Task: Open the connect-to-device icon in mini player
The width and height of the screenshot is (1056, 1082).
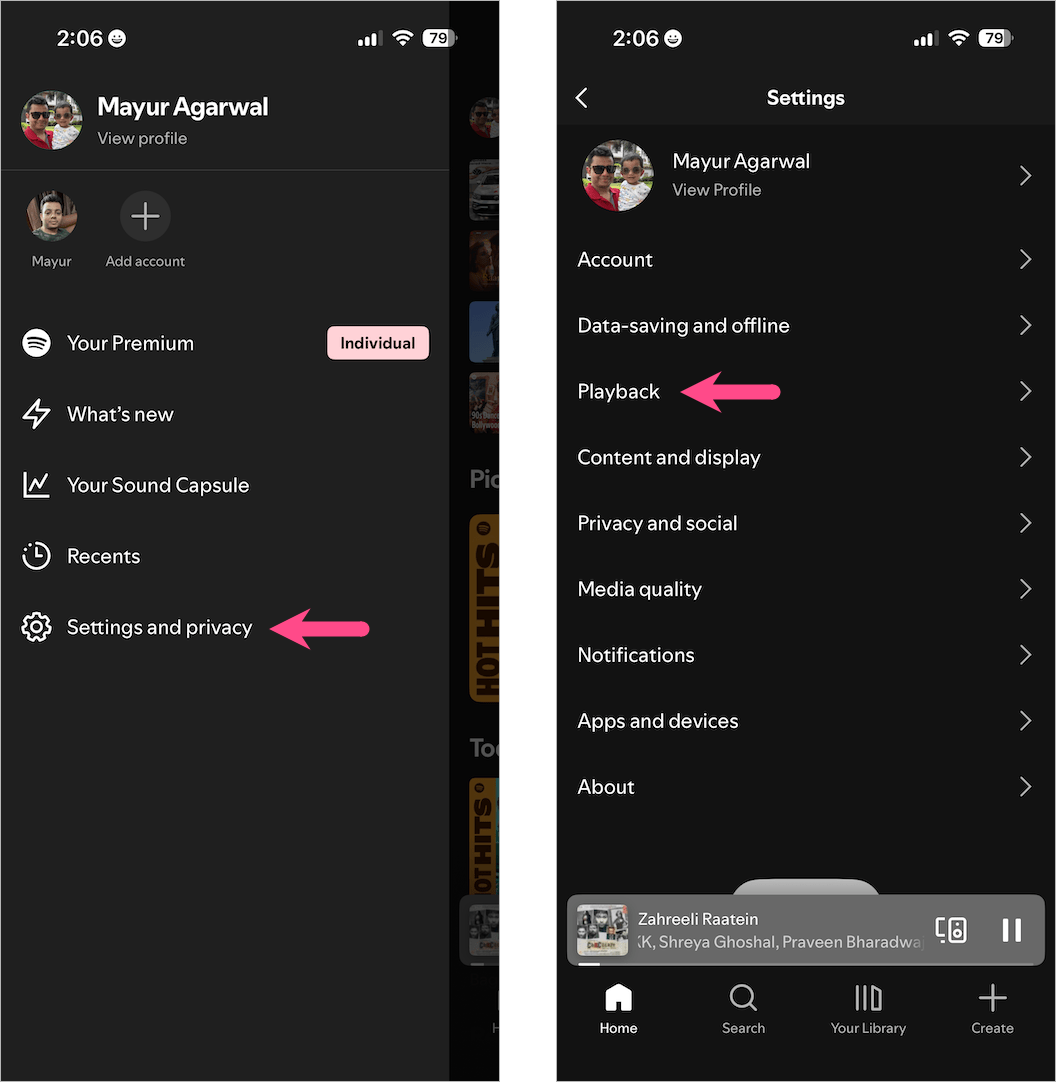Action: pos(951,931)
